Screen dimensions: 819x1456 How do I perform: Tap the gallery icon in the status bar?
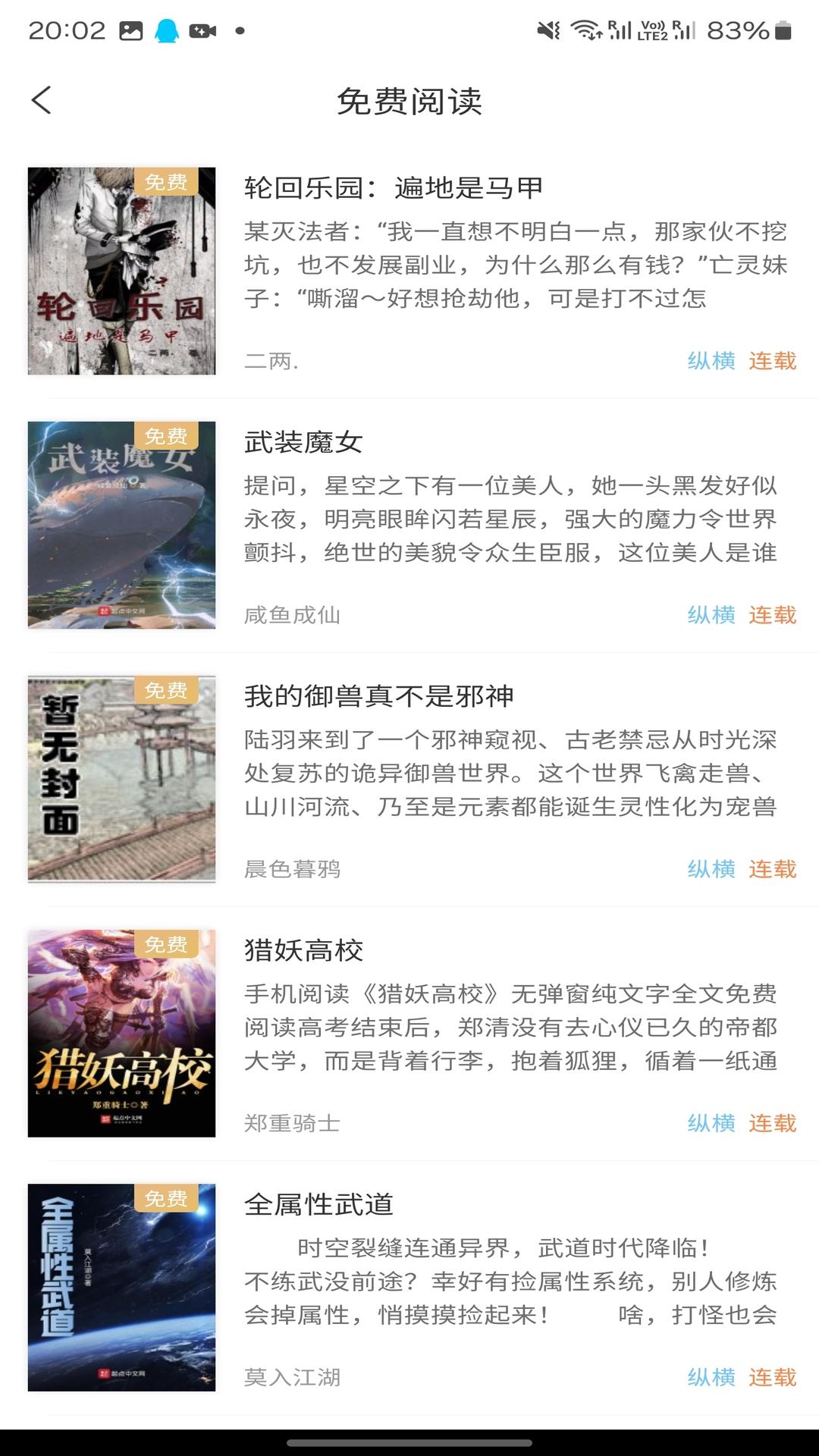(x=129, y=29)
